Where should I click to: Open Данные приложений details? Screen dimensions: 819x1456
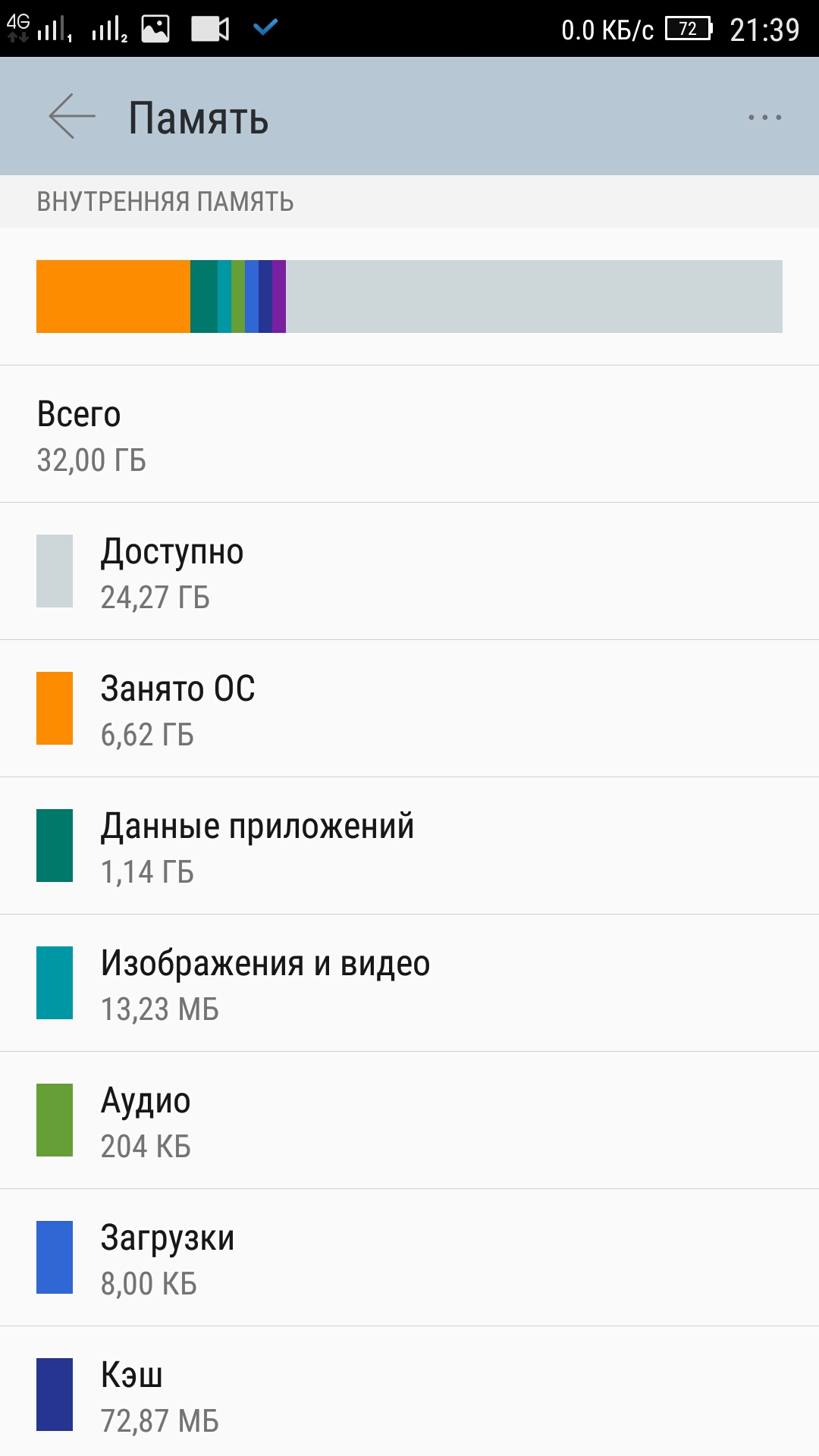(409, 846)
